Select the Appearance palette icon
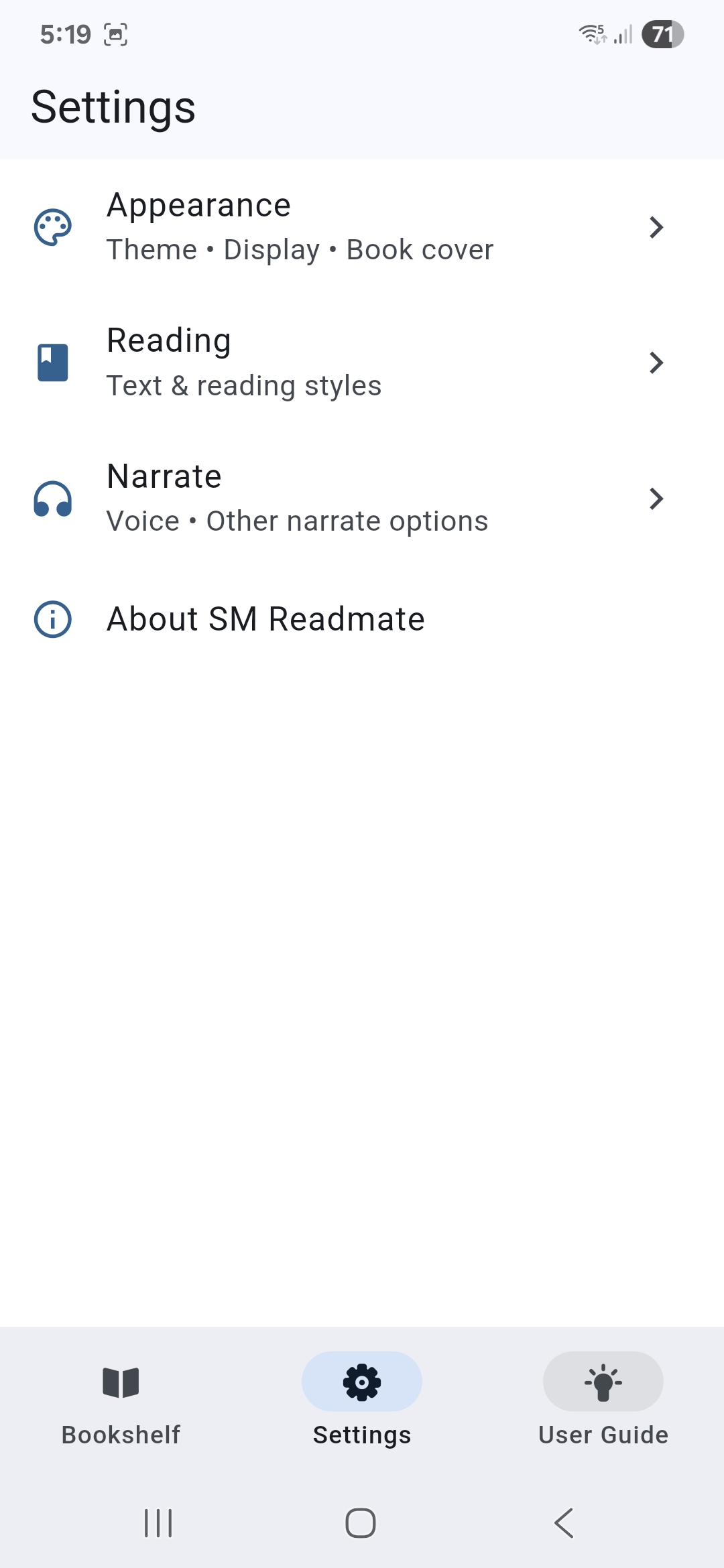 coord(53,227)
